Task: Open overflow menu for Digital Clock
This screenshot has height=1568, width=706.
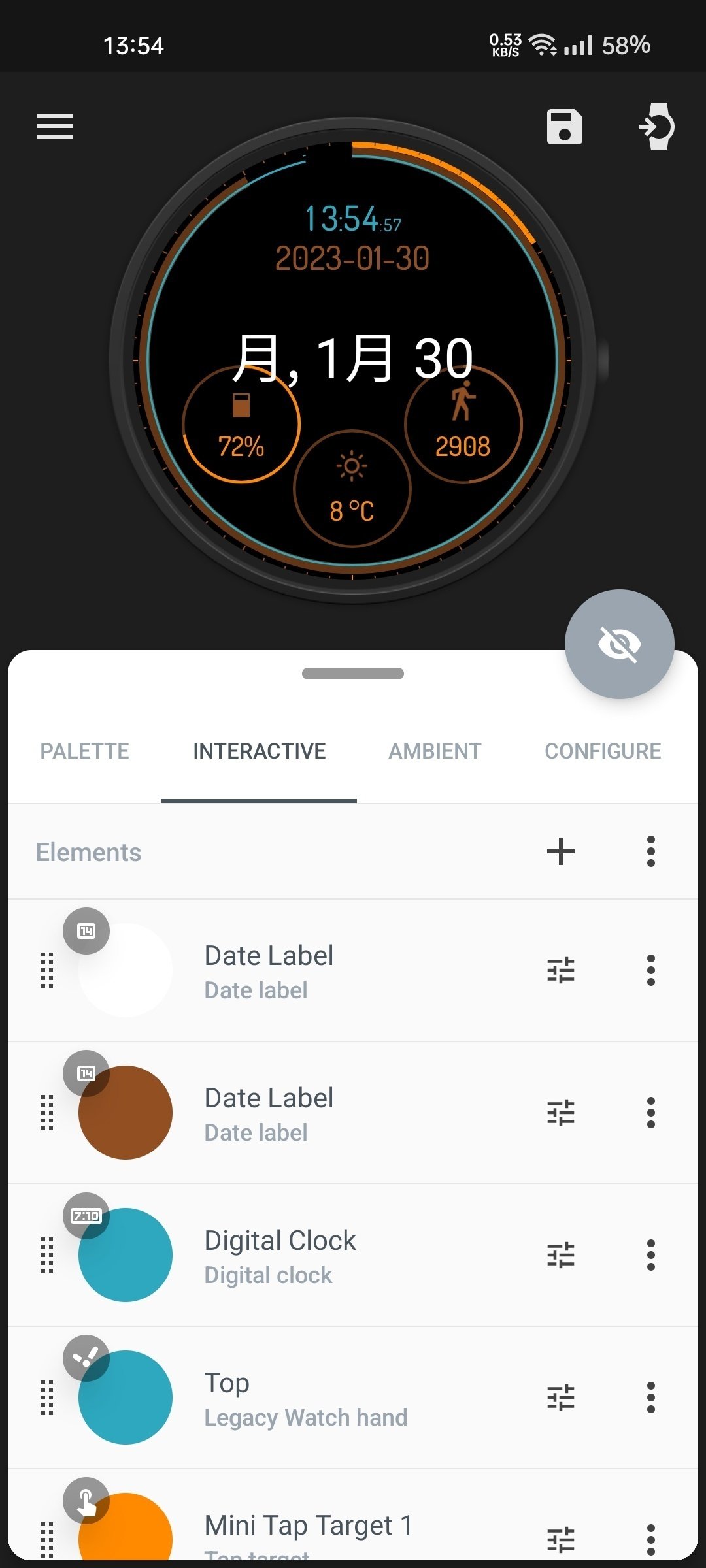Action: 650,1255
